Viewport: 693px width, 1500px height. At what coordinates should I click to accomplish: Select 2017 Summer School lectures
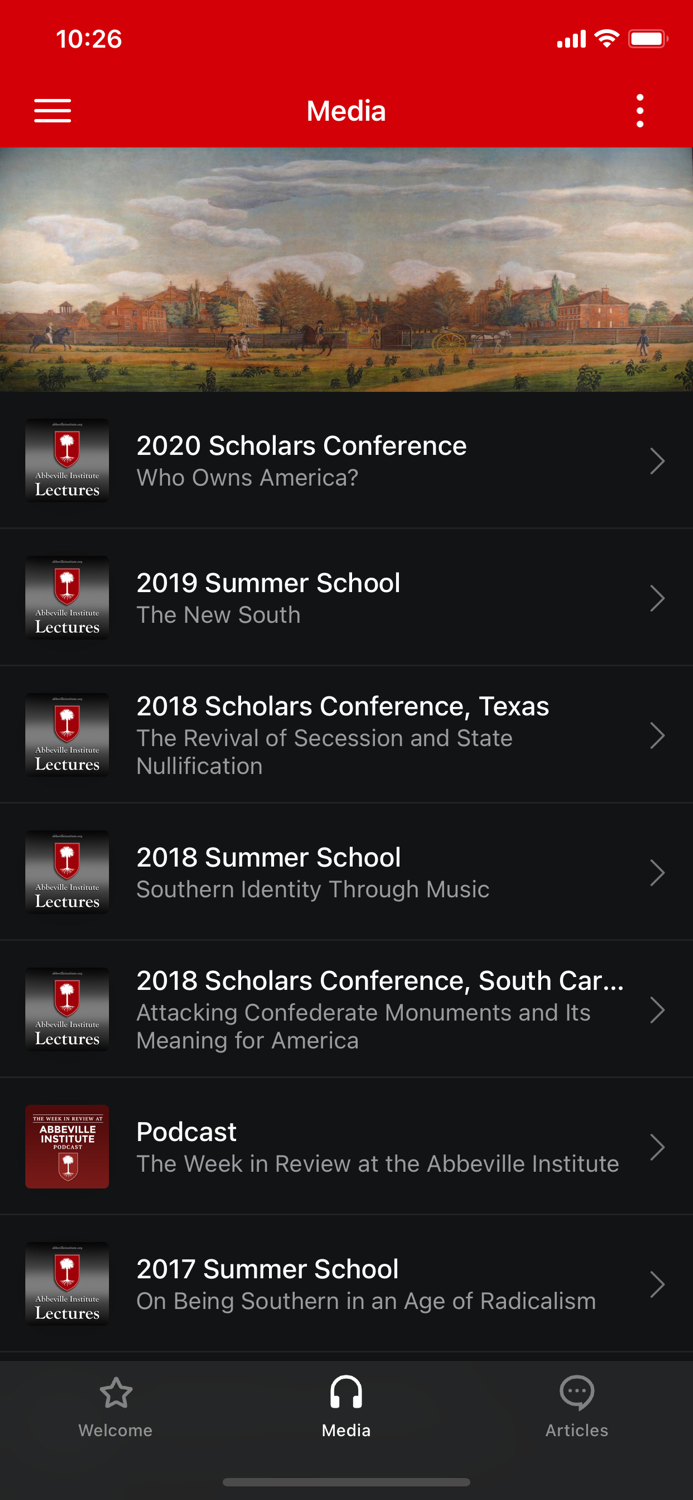click(x=346, y=1284)
